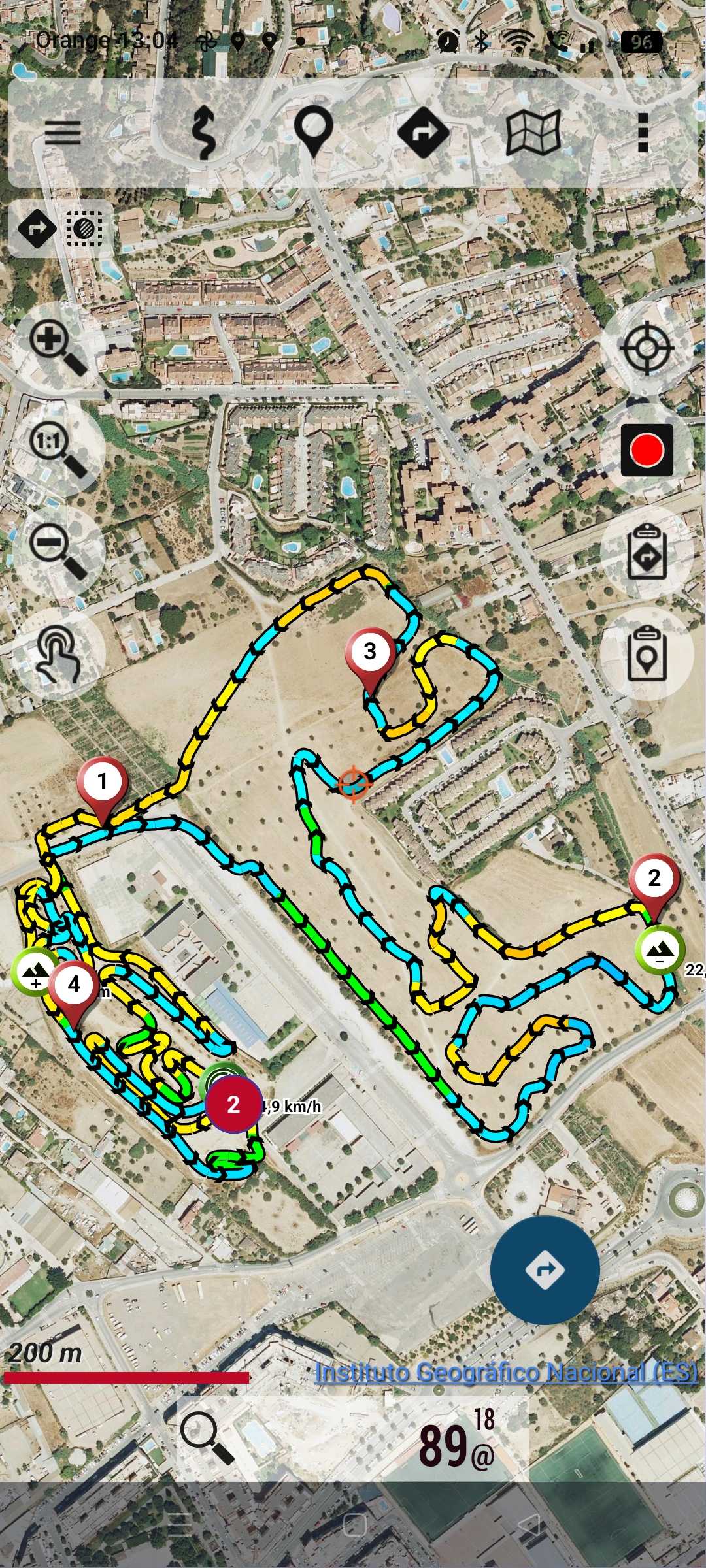
Task: Open the routes direction menu
Action: pos(423,133)
